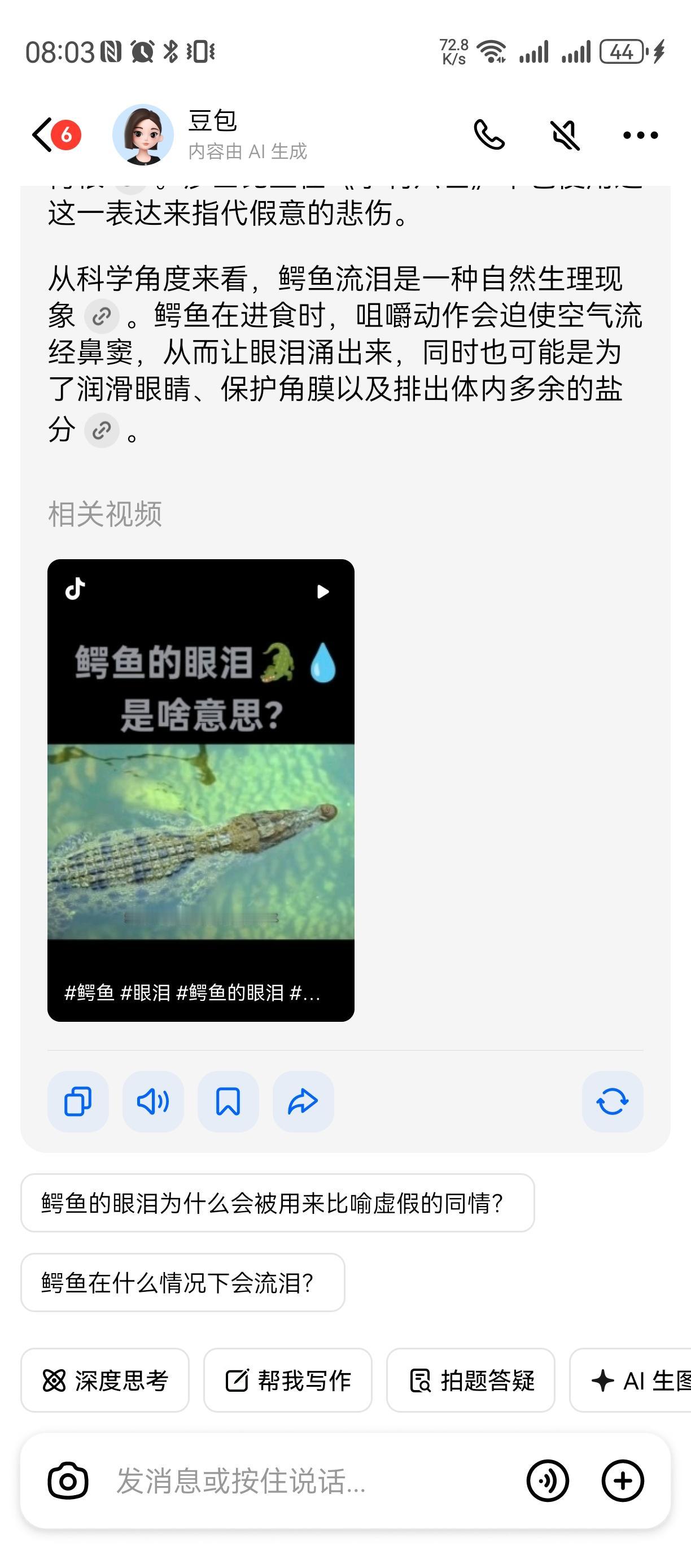
Task: Select suggestion 鳄鱼在什么情况下会流泪?
Action: click(x=182, y=1283)
